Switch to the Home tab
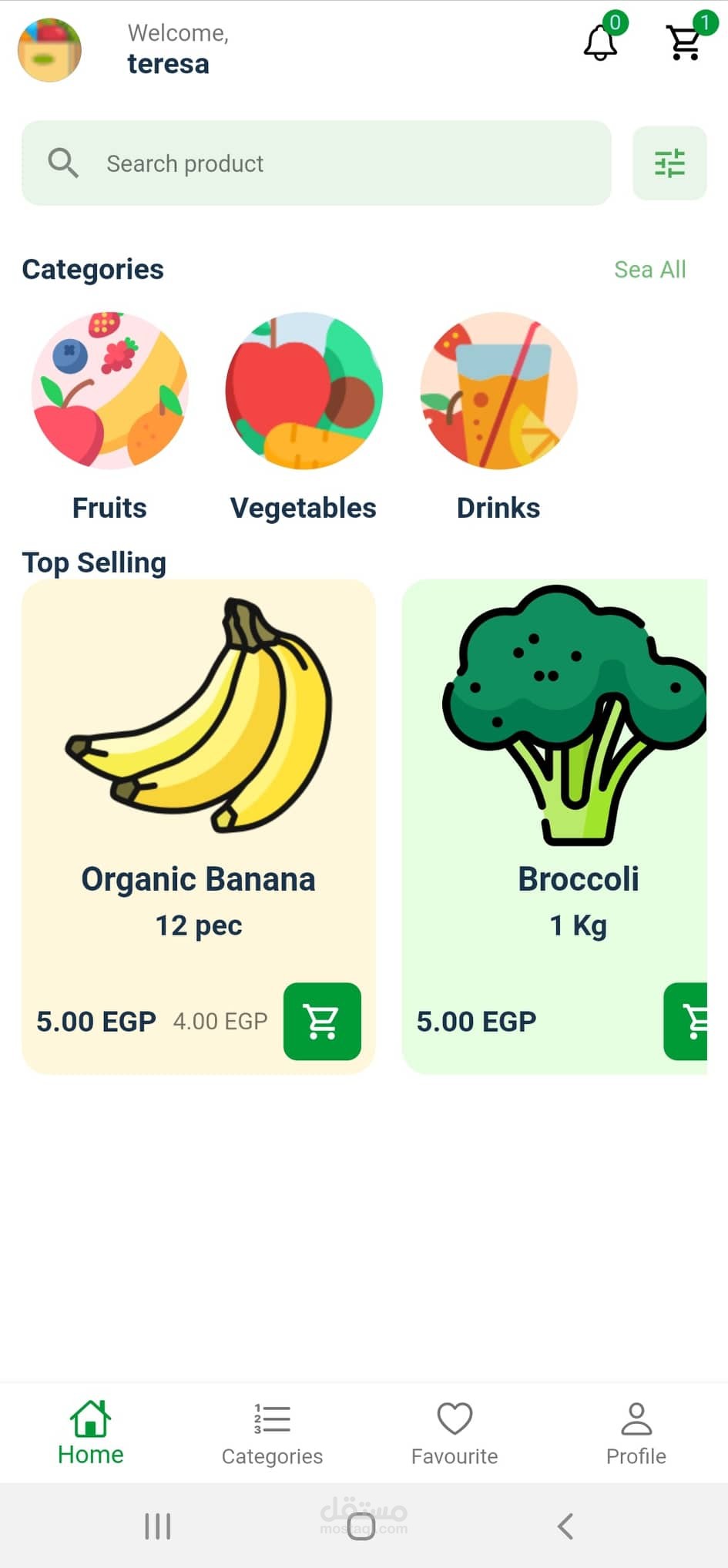This screenshot has width=728, height=1568. coord(91,1432)
